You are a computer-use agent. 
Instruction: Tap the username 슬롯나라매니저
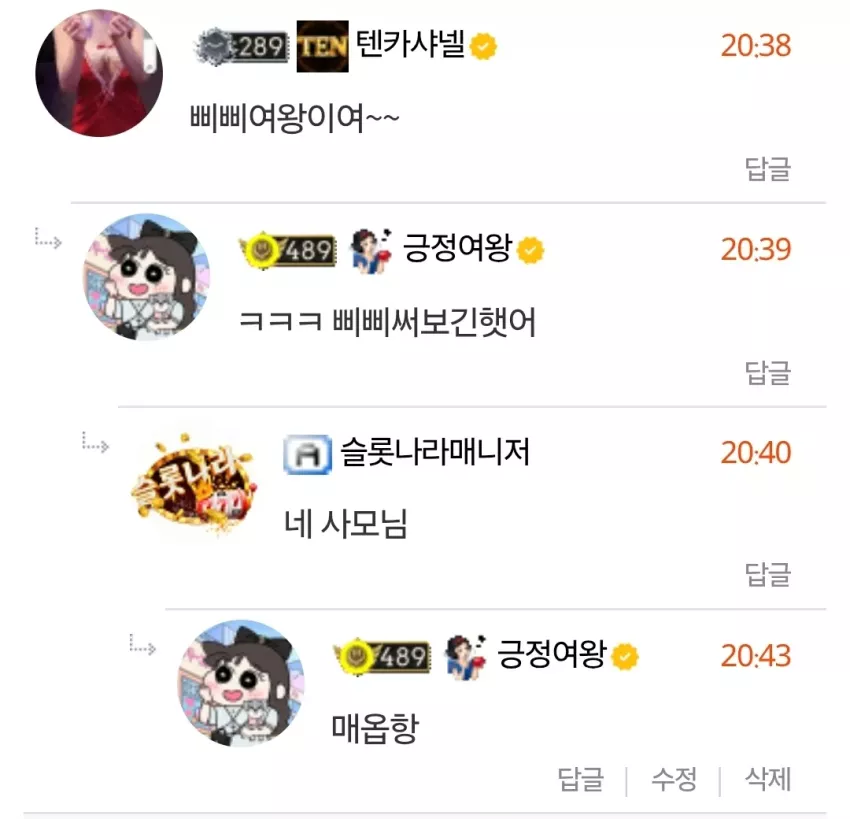point(435,452)
